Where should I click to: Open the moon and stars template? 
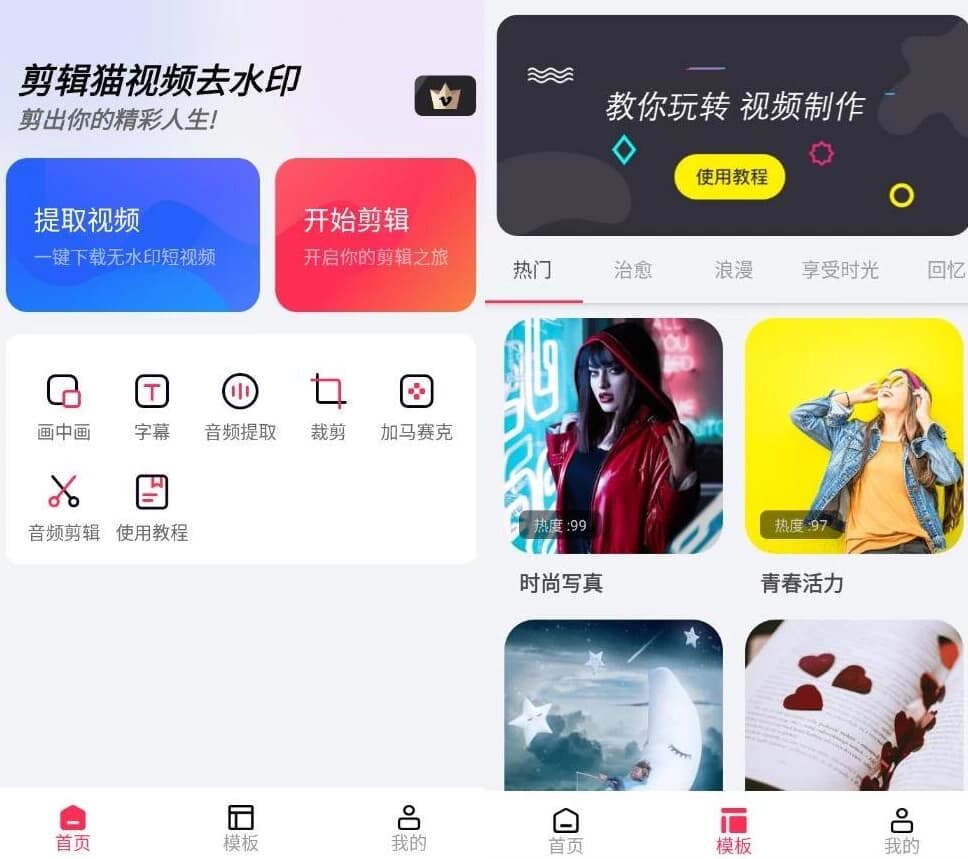(613, 705)
